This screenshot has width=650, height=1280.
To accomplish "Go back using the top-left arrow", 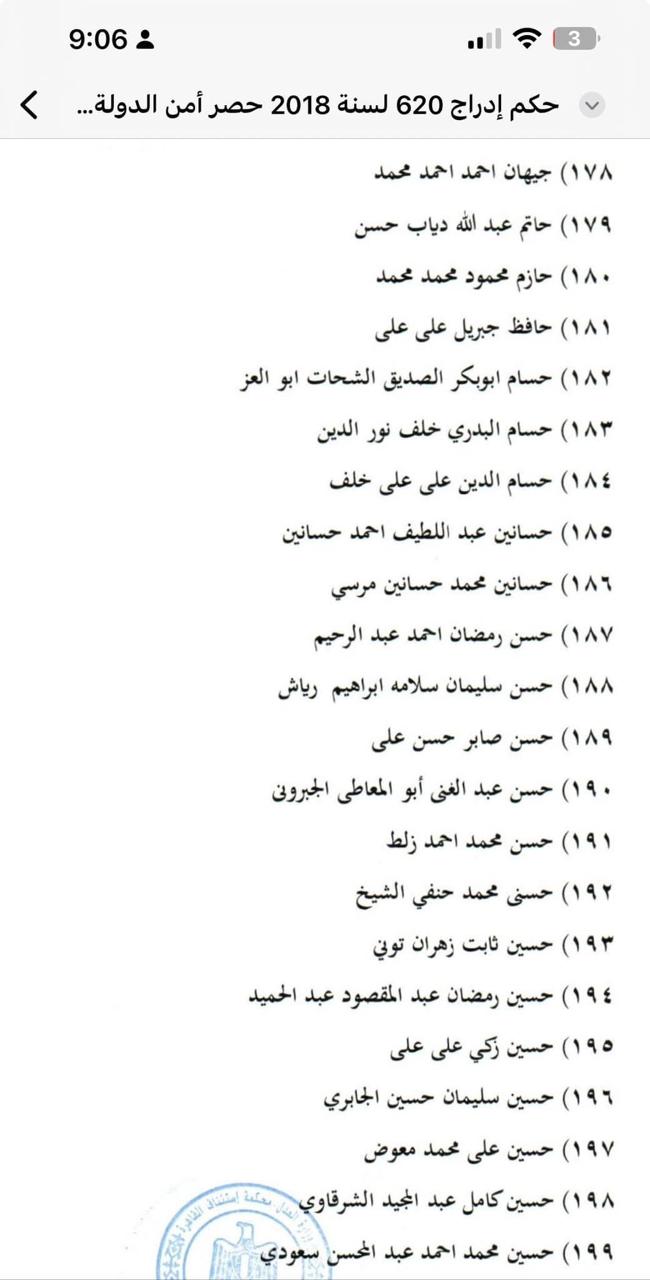I will click(x=30, y=104).
